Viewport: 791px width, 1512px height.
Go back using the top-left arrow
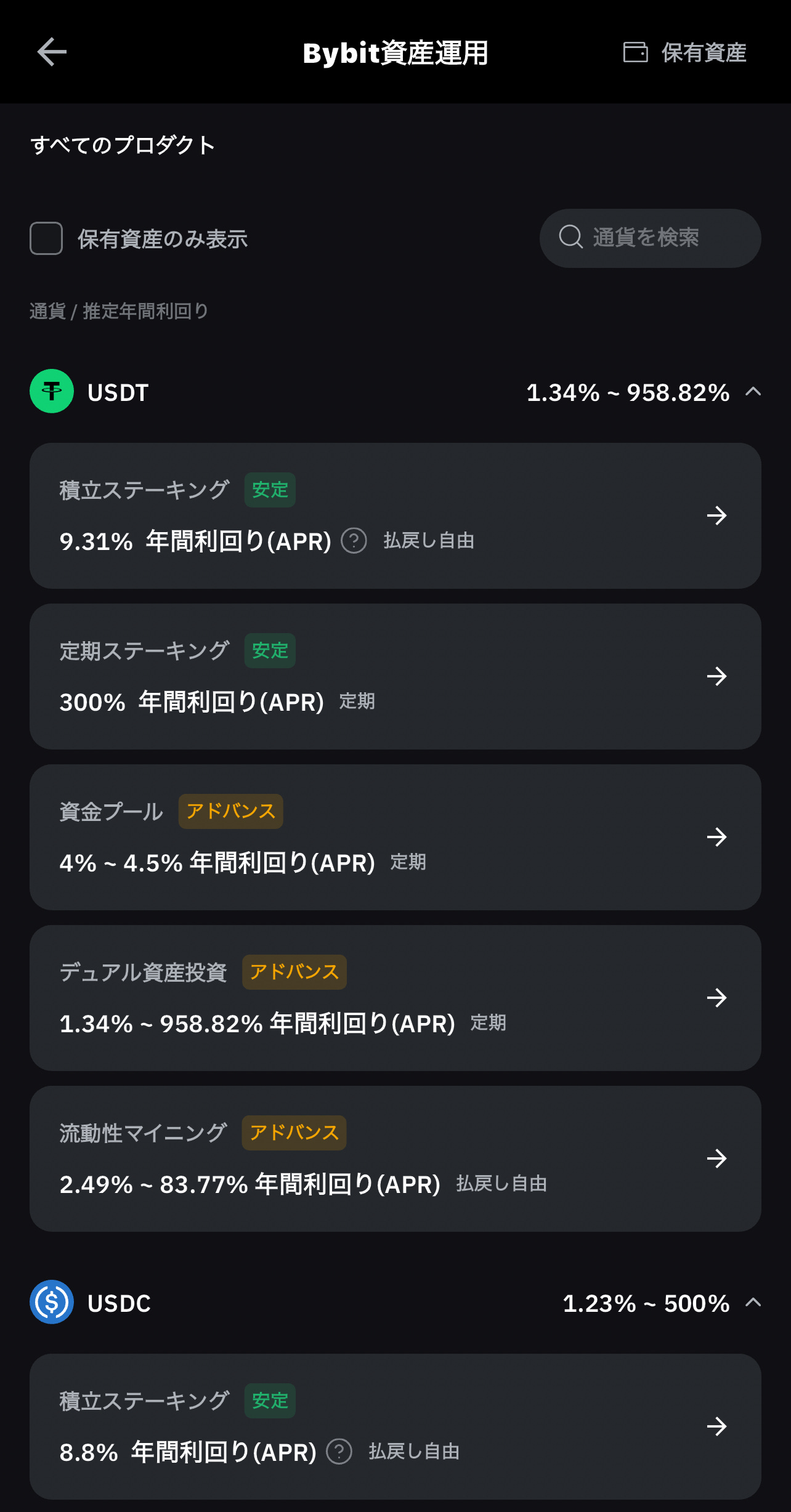(52, 52)
